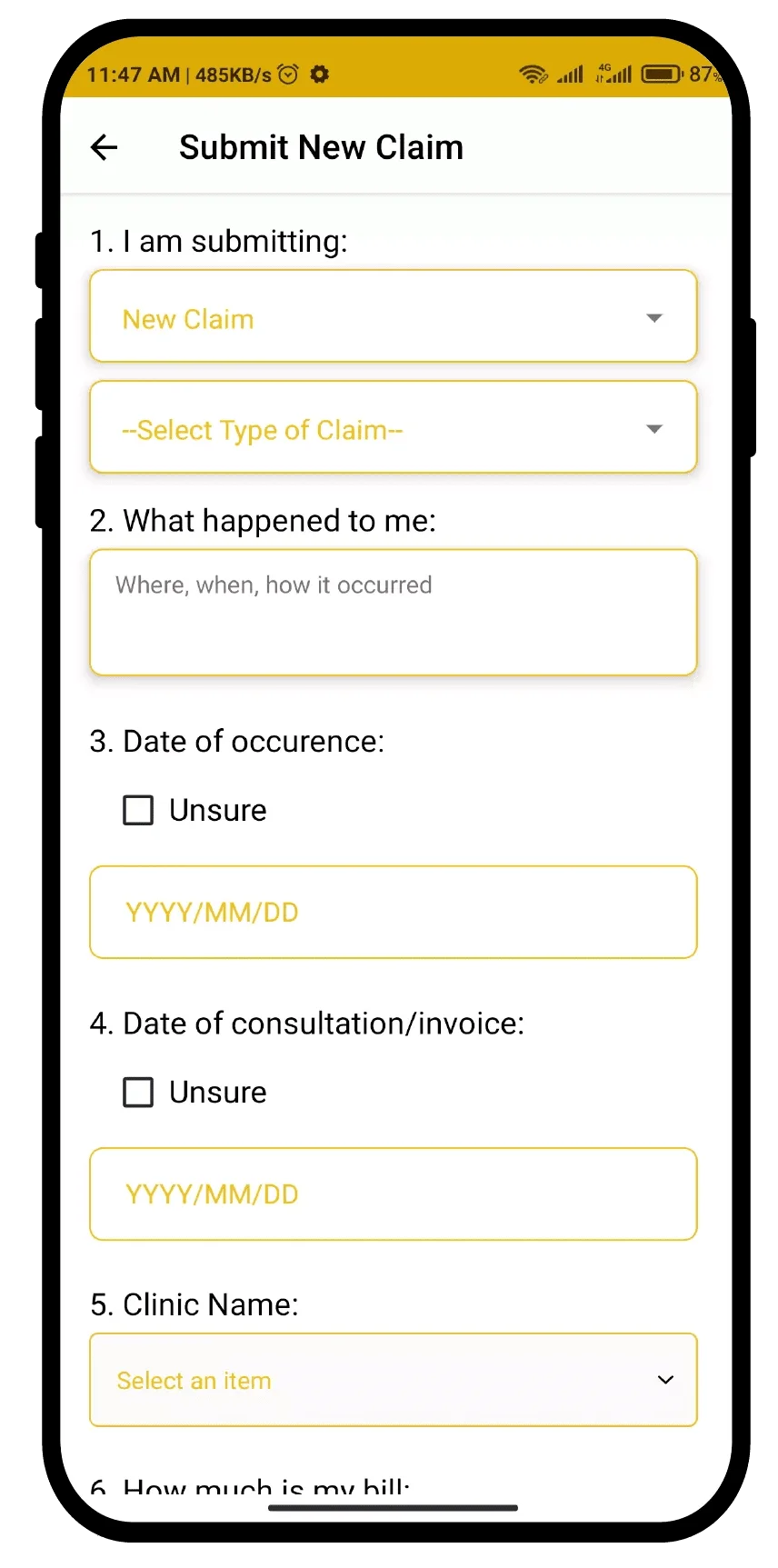Select the Date of occurence date field
This screenshot has width=778, height=1568.
click(x=393, y=912)
